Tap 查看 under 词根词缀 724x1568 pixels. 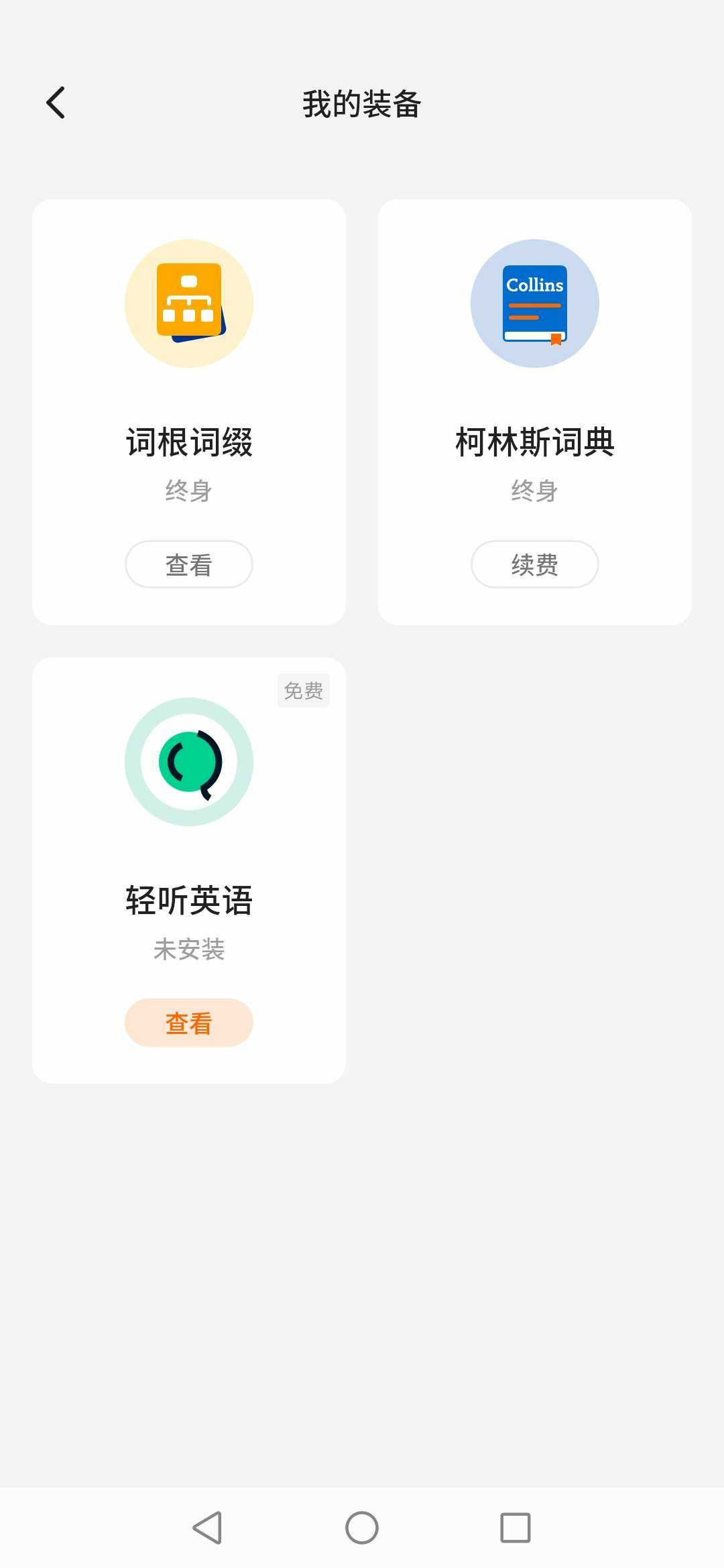click(189, 564)
